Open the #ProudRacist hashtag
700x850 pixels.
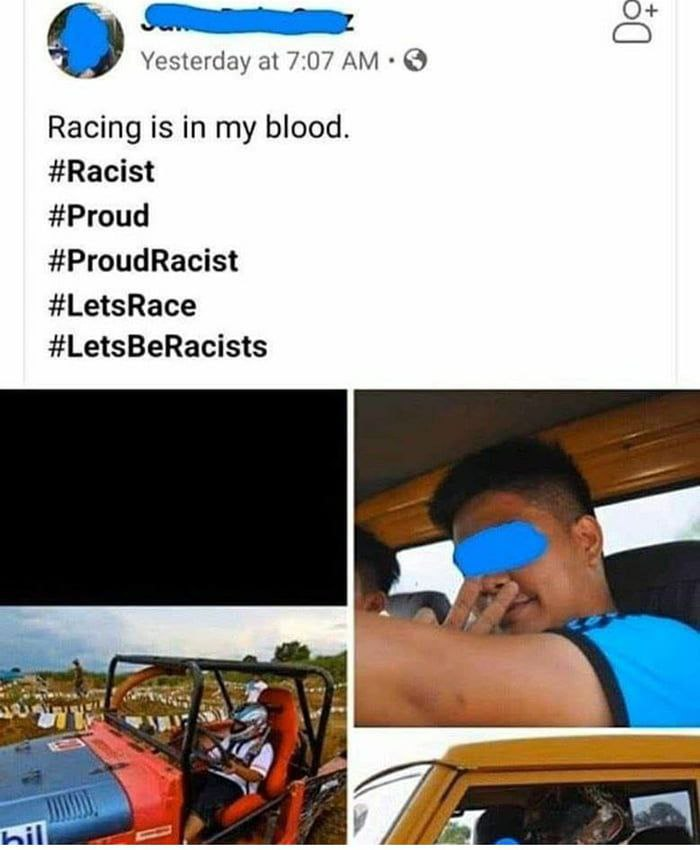(143, 261)
